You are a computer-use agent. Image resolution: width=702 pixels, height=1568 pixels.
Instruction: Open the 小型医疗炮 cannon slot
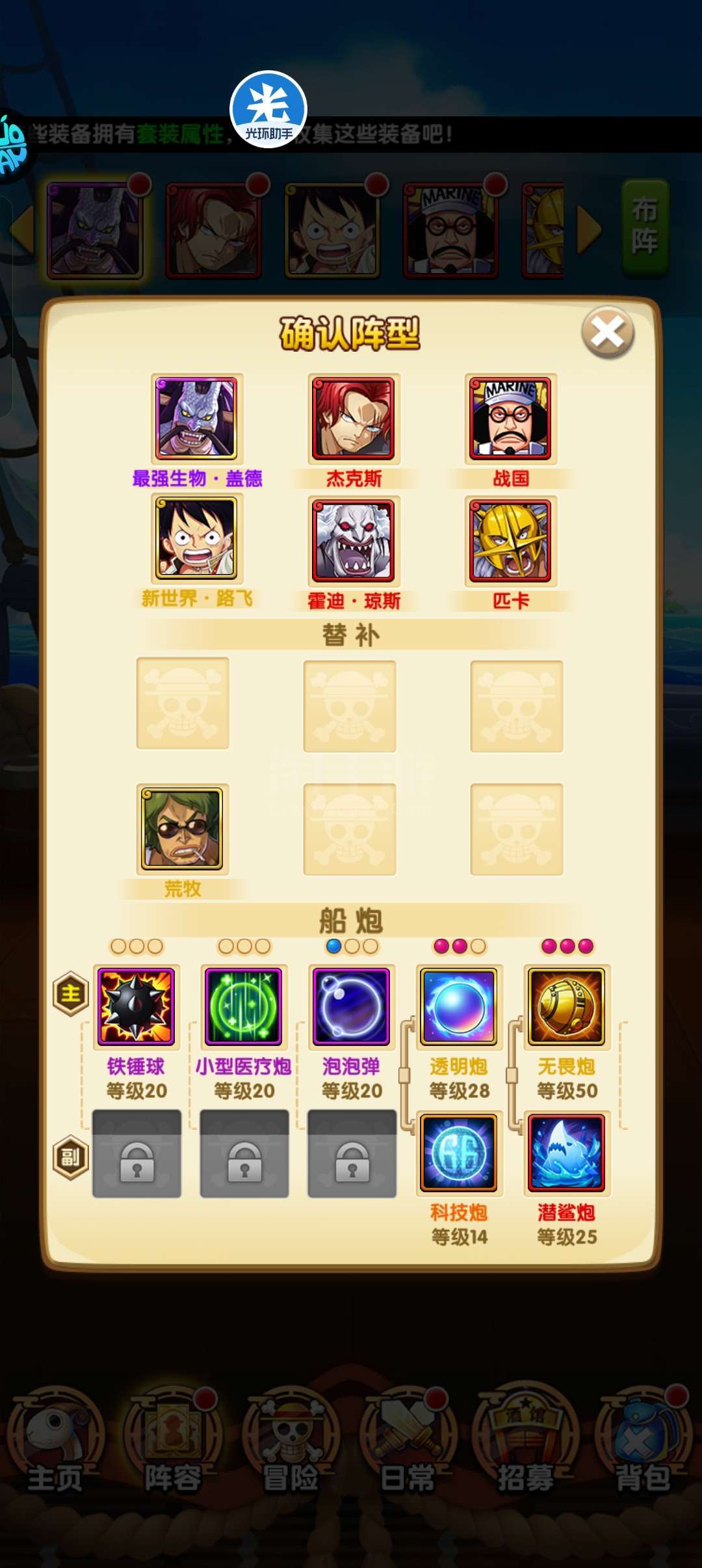click(x=244, y=1006)
